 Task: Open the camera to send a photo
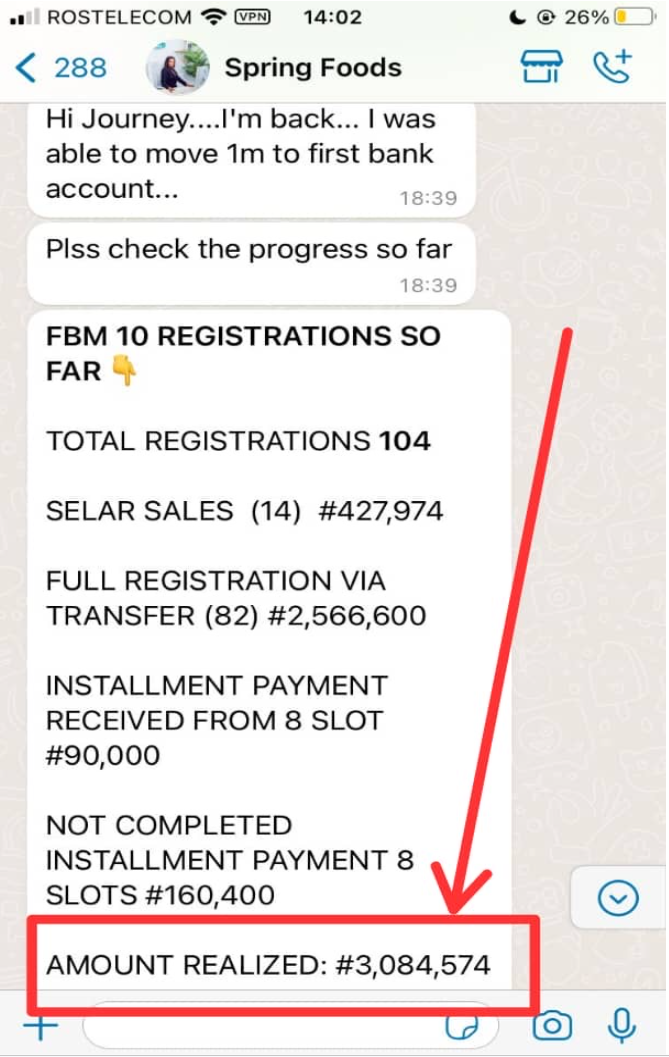[x=552, y=1025]
